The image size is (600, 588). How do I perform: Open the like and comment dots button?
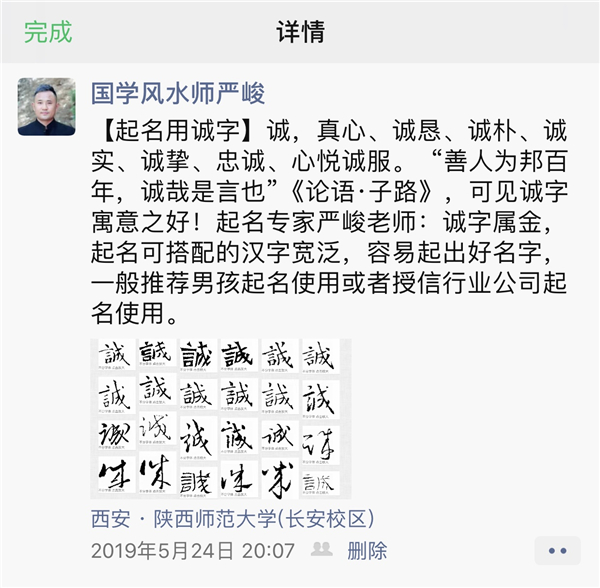click(x=557, y=551)
